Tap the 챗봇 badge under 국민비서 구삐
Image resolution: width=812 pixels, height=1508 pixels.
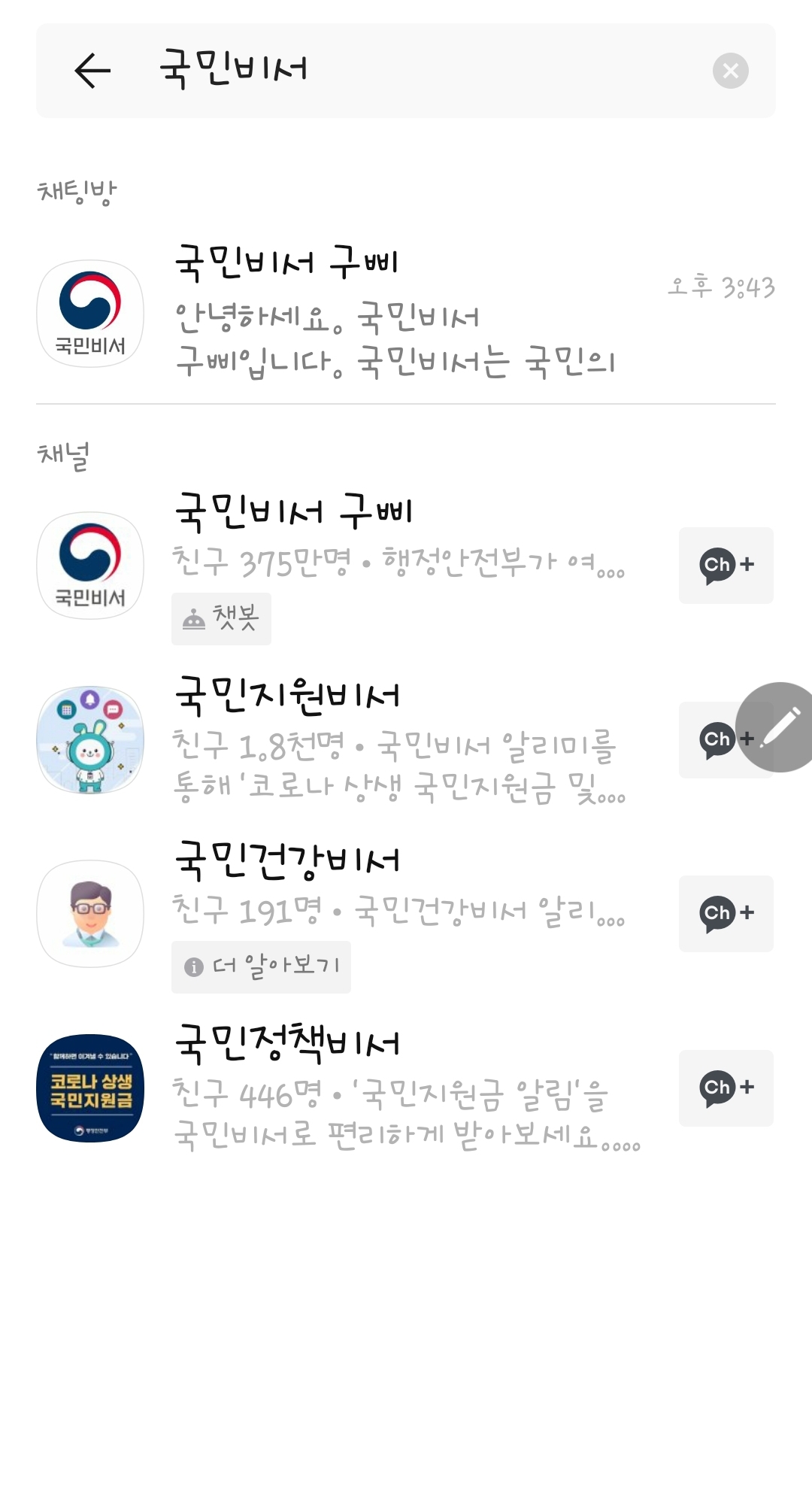pos(222,618)
